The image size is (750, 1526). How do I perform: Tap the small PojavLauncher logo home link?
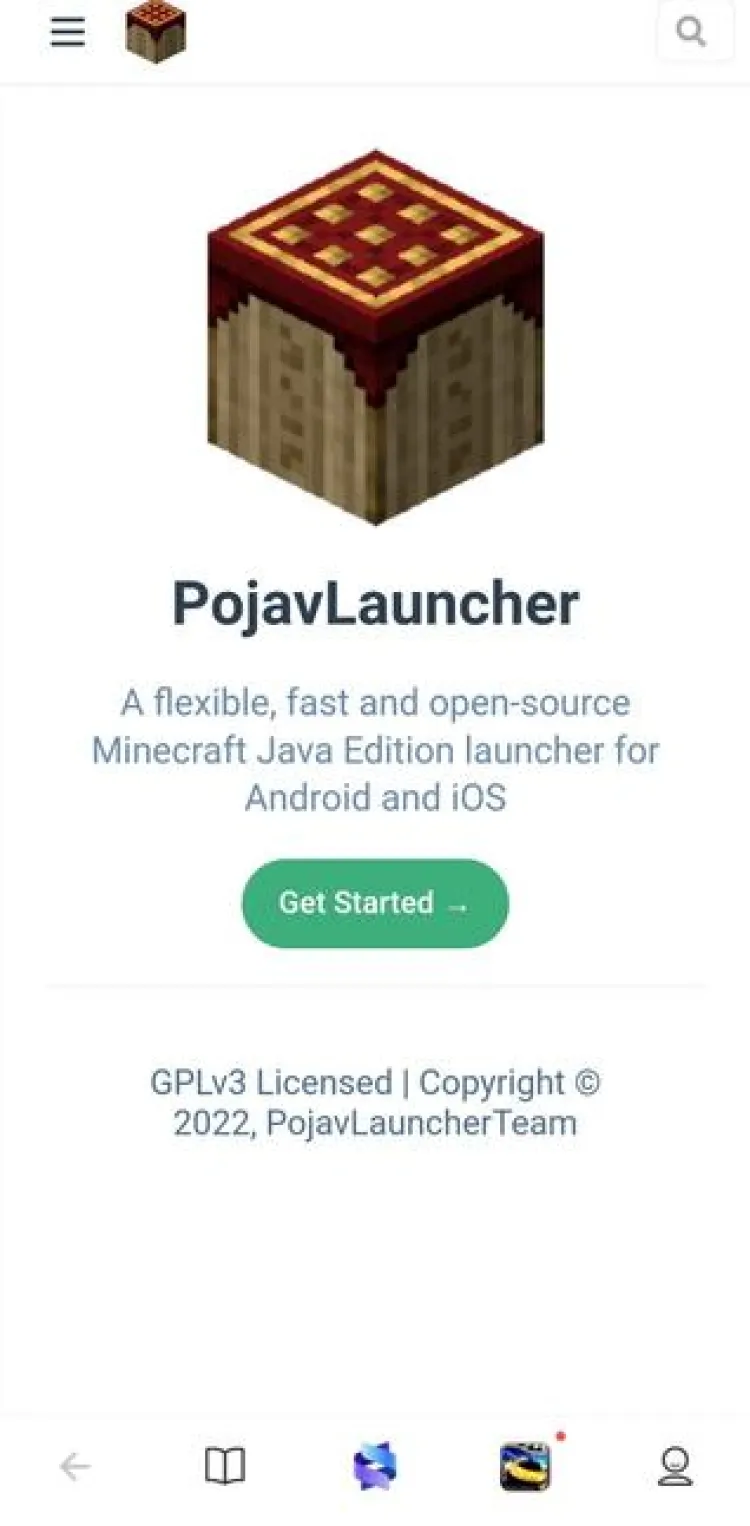156,33
